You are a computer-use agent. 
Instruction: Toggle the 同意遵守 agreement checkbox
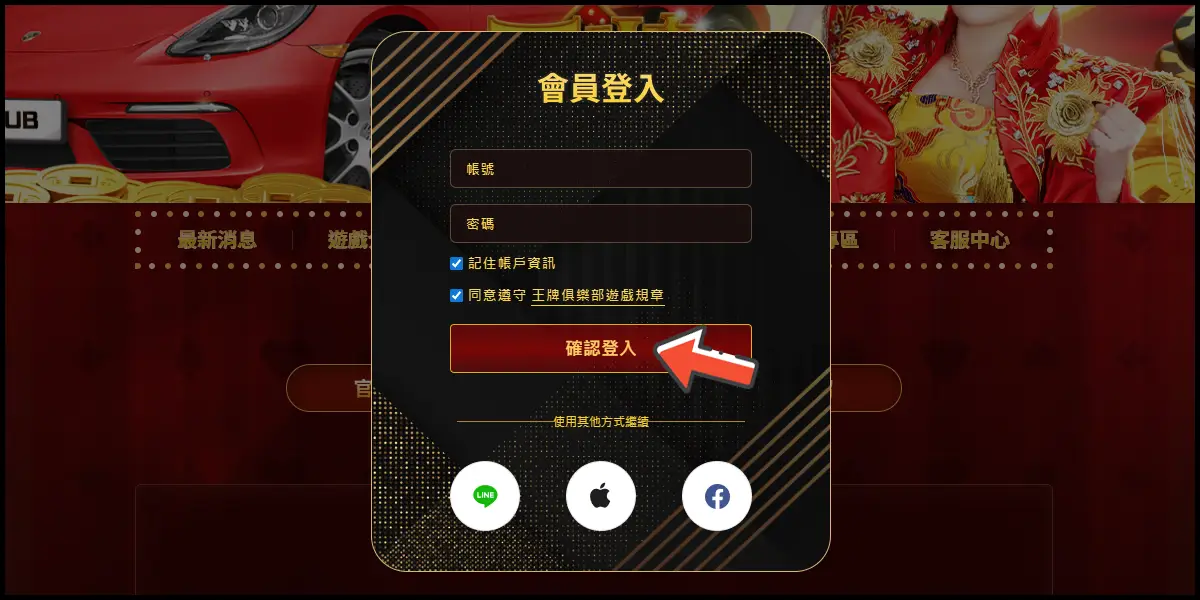pyautogui.click(x=457, y=296)
